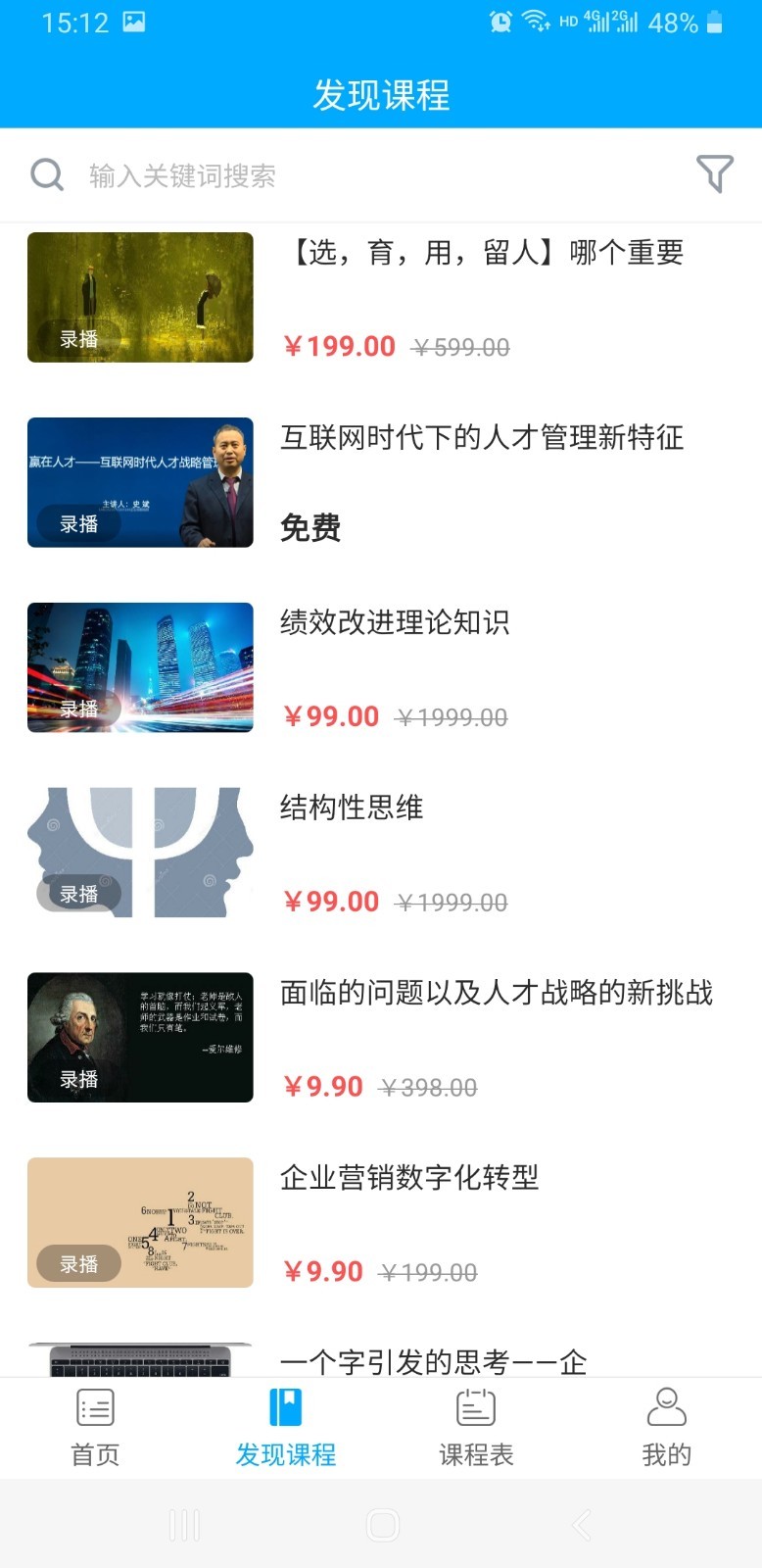Switch to the 首页 tab
Screen dimensions: 762x1568
tap(95, 1427)
